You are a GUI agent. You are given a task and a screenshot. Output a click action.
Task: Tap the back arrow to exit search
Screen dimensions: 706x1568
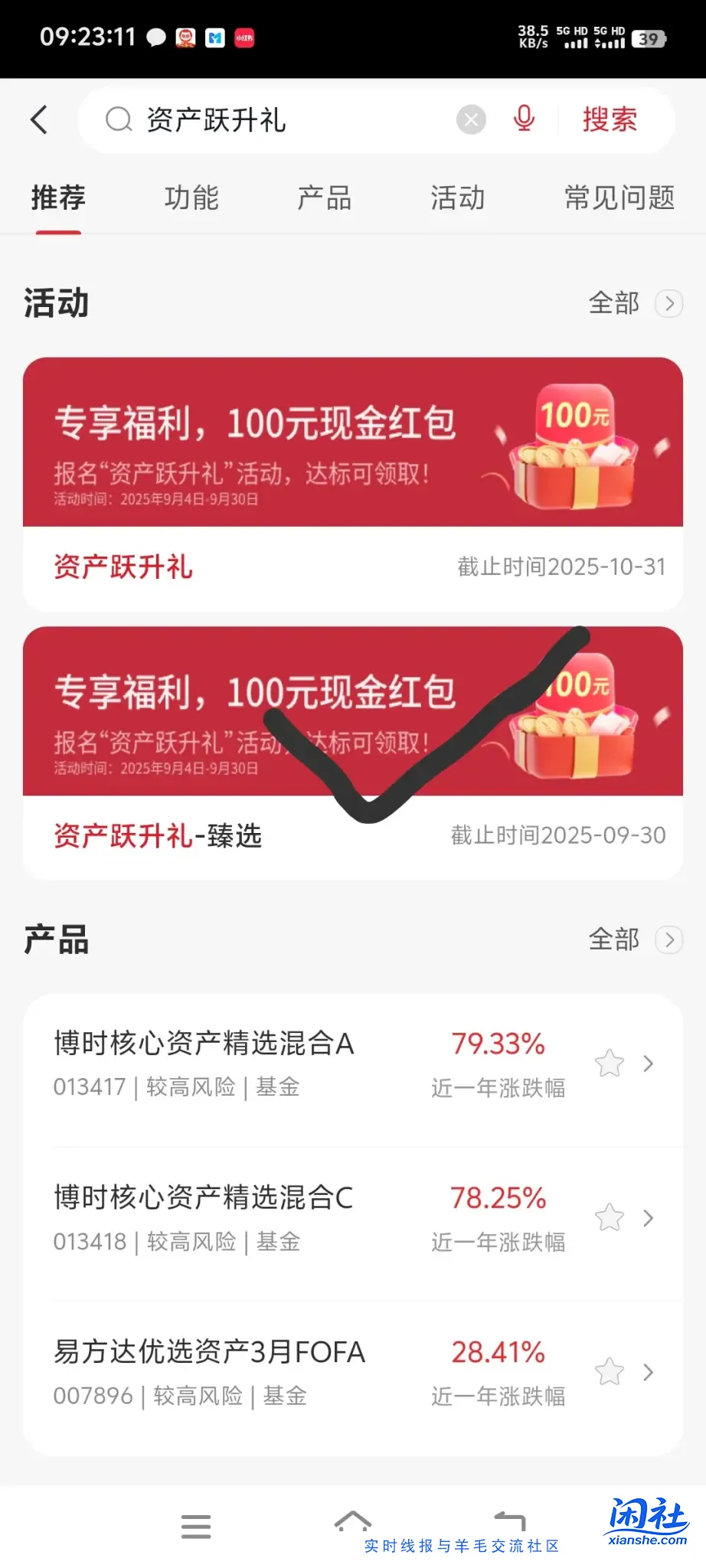click(x=39, y=120)
